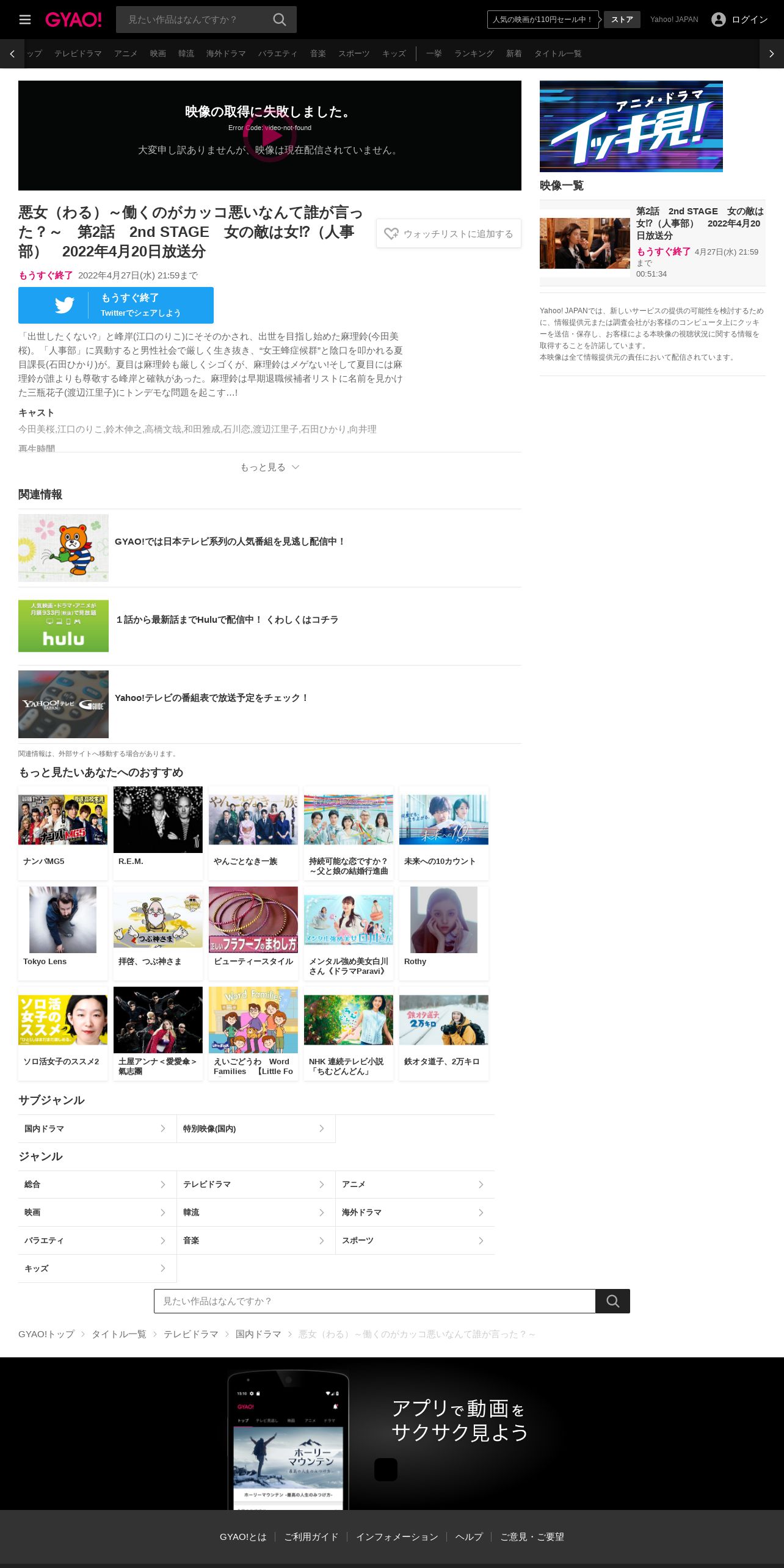Image resolution: width=784 pixels, height=1568 pixels.
Task: Switch to the ランキング tab
Action: (474, 54)
